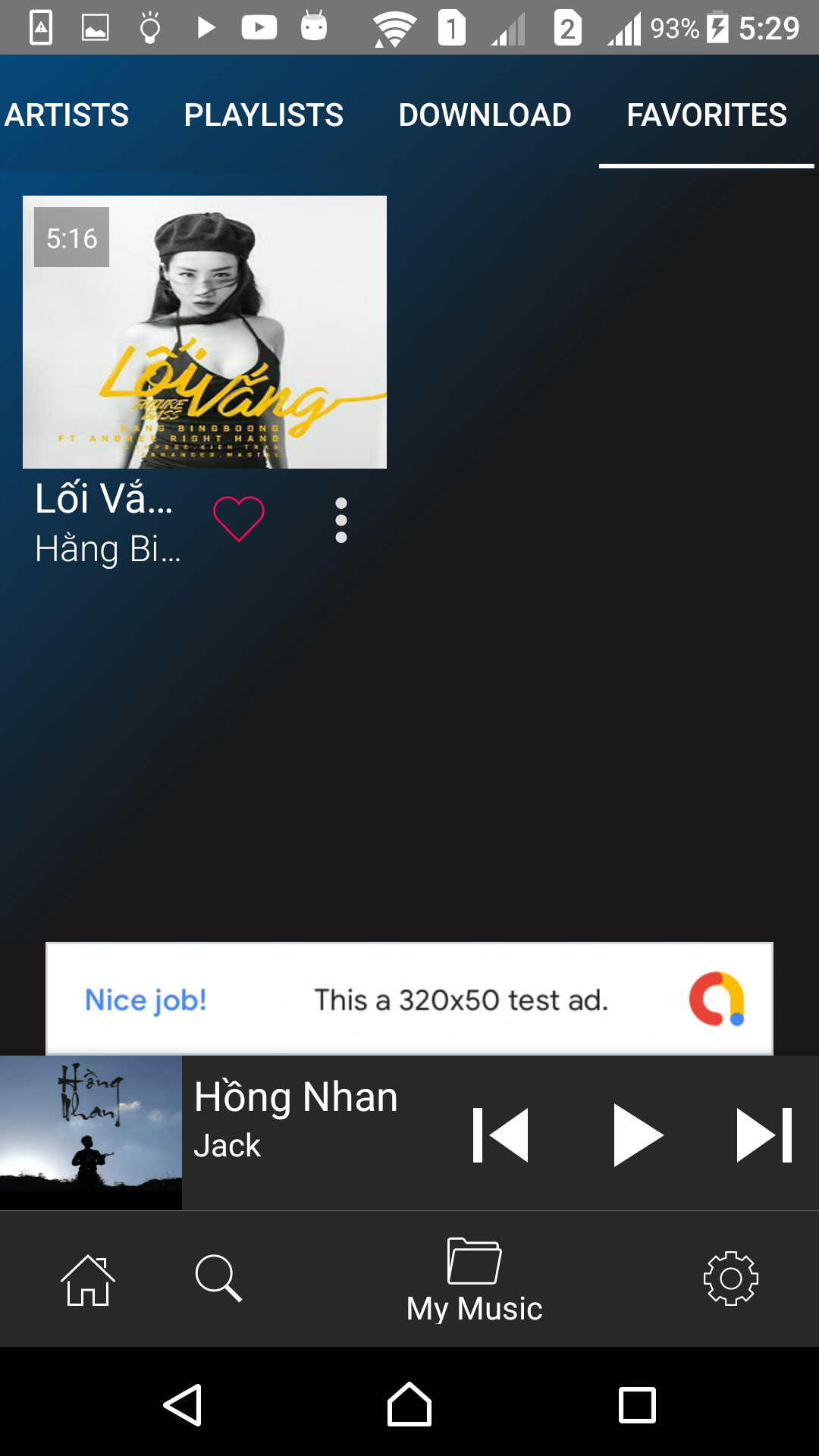The image size is (819, 1456).
Task: Show recent apps
Action: coord(637,1405)
